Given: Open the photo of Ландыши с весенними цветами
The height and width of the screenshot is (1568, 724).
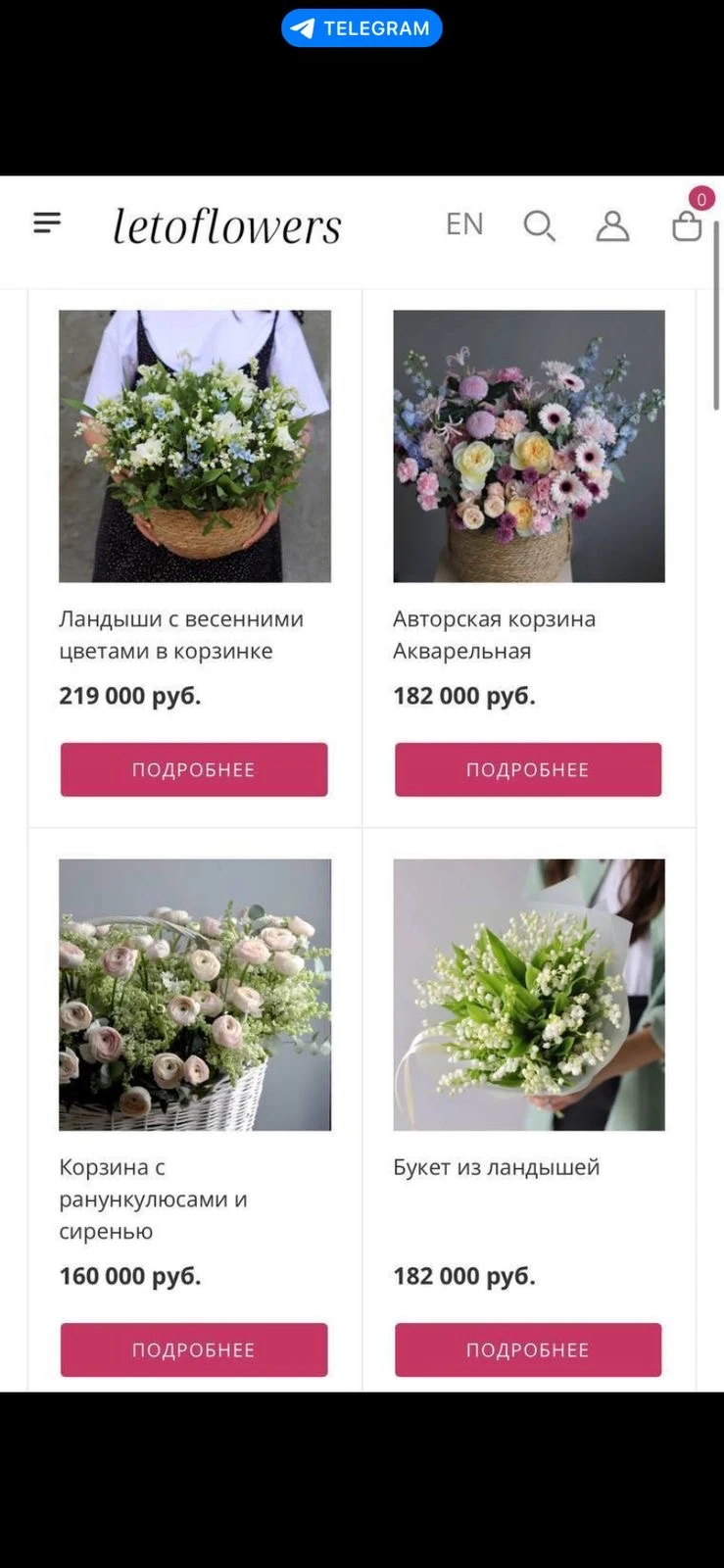Looking at the screenshot, I should [x=195, y=446].
